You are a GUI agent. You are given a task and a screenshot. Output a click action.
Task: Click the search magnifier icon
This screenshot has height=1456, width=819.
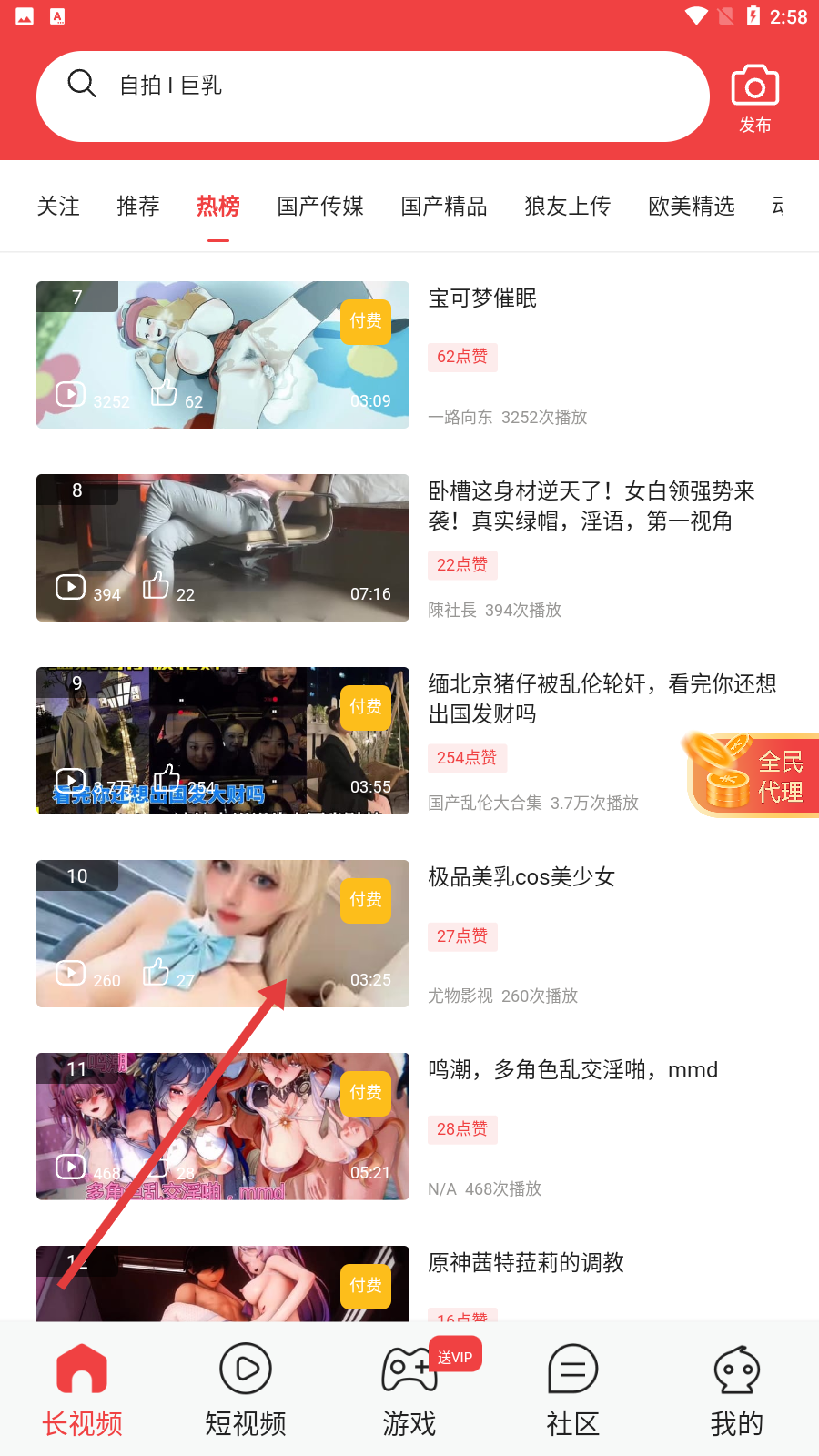82,83
